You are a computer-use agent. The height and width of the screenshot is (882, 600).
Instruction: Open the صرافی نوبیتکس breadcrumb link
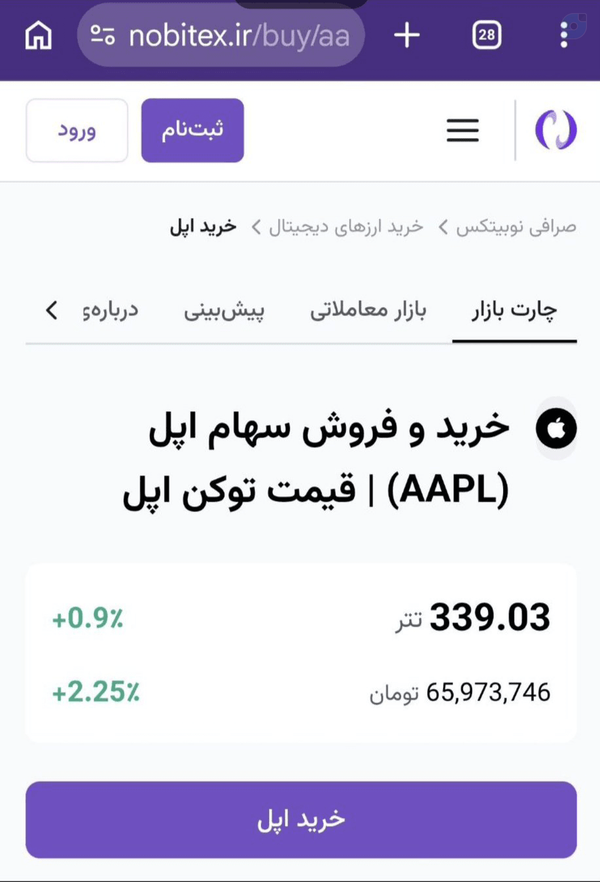[516, 227]
